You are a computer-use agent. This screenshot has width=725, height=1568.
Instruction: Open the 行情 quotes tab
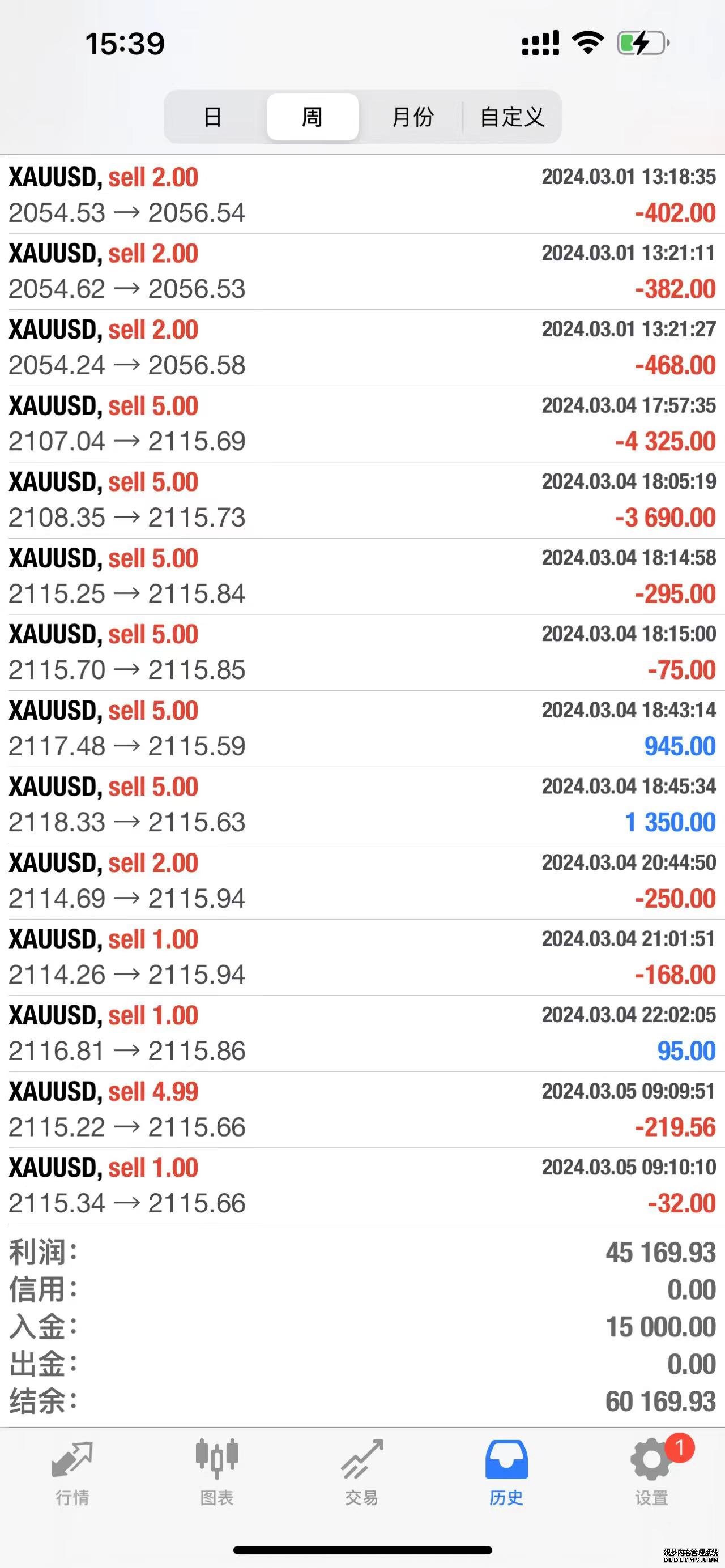[x=72, y=1472]
